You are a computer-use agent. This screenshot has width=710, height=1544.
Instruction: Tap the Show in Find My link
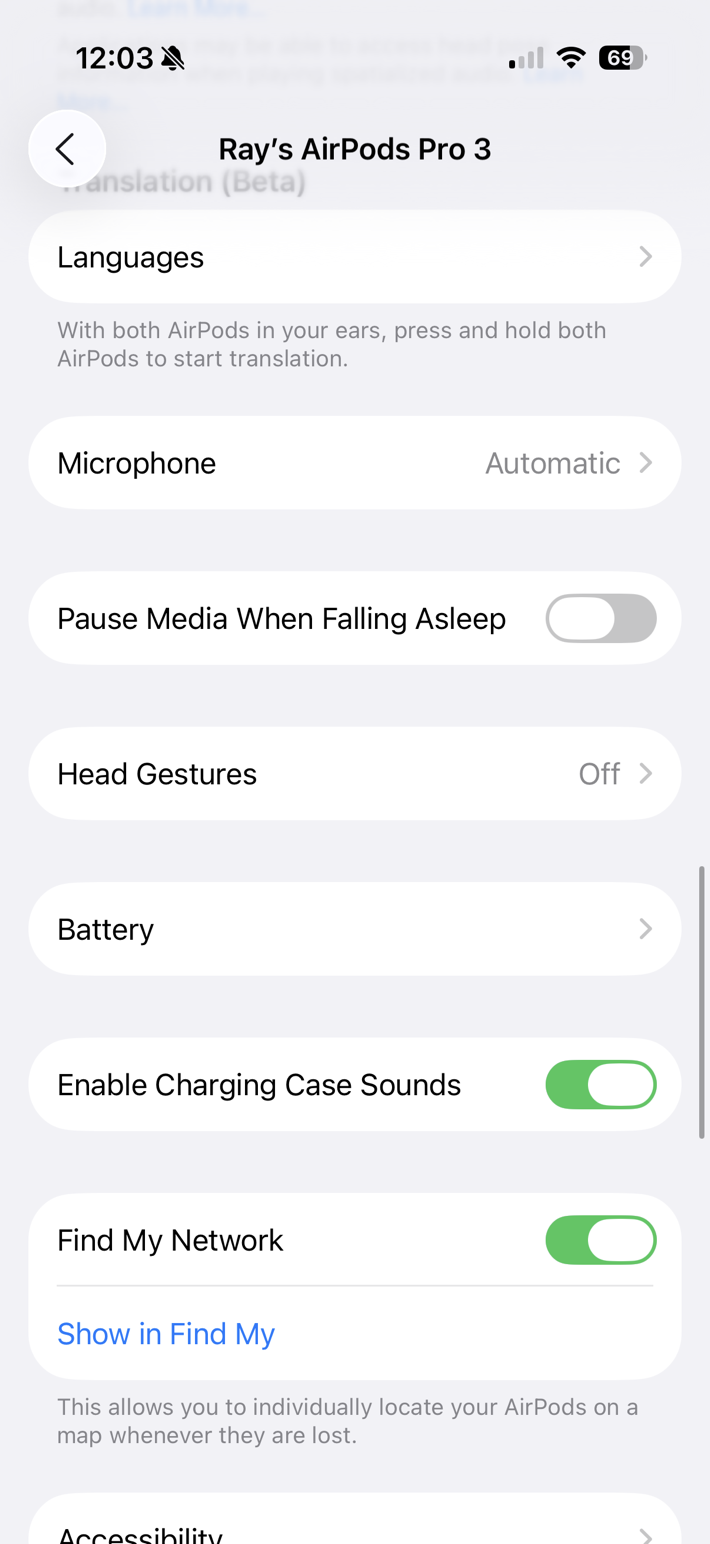tap(166, 1334)
